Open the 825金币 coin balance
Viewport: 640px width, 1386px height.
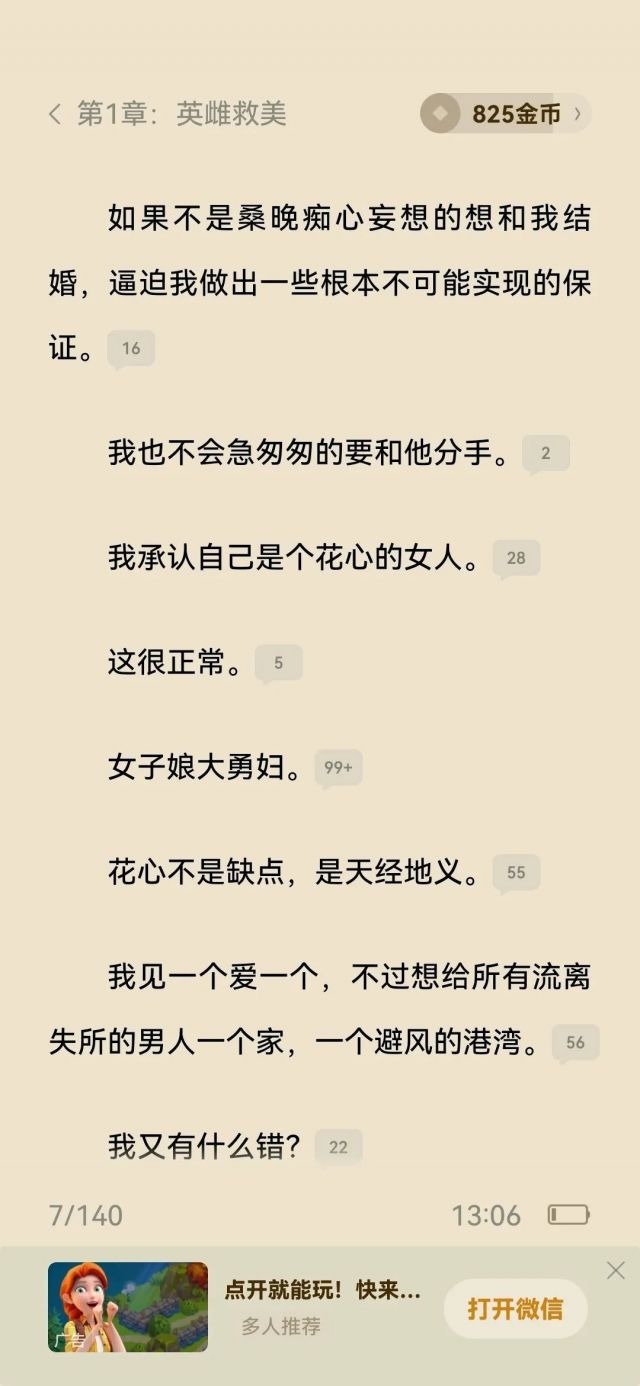coord(505,114)
